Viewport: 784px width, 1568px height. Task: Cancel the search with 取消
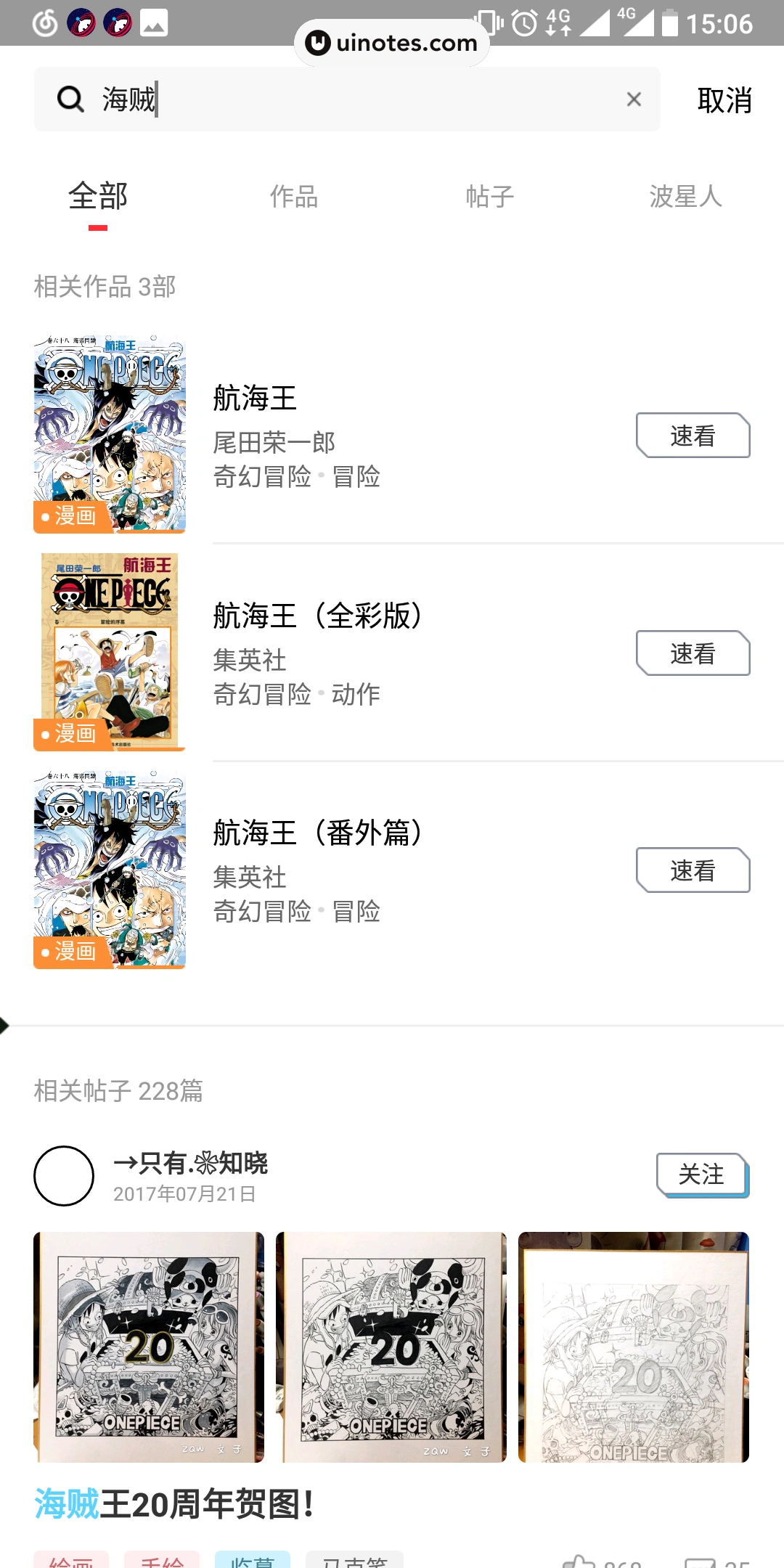[724, 100]
